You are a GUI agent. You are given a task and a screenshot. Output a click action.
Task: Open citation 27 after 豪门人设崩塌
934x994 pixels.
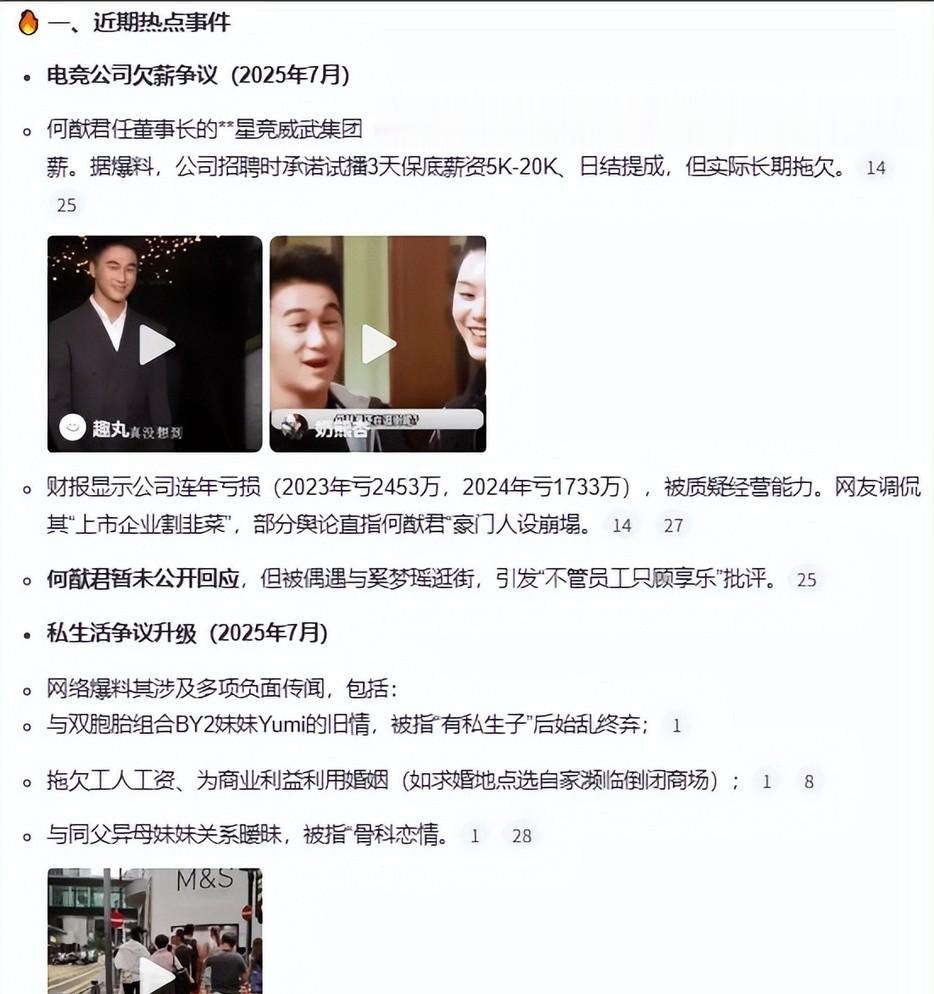click(674, 524)
